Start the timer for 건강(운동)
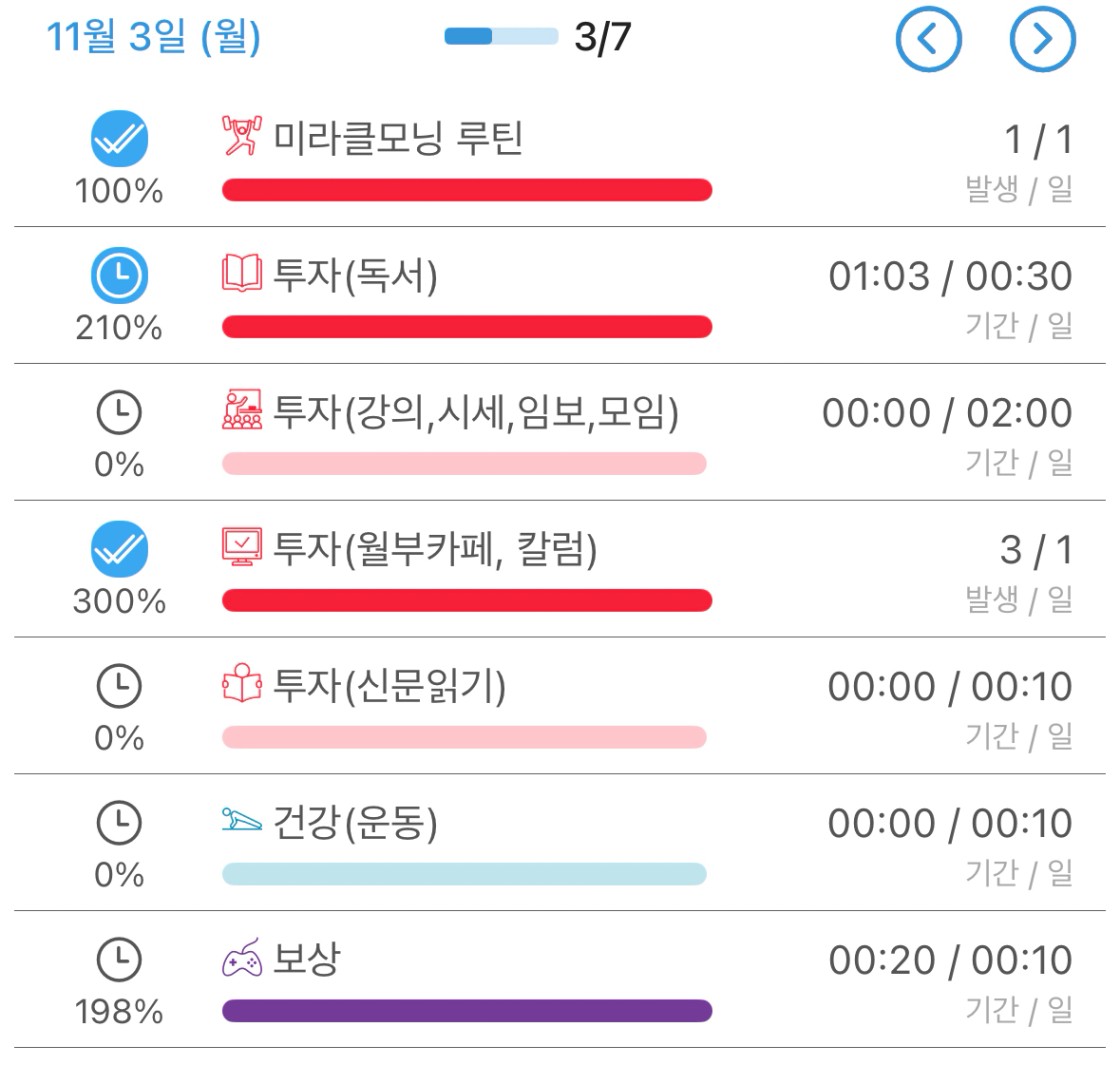Image resolution: width=1120 pixels, height=1065 pixels. pos(119,823)
